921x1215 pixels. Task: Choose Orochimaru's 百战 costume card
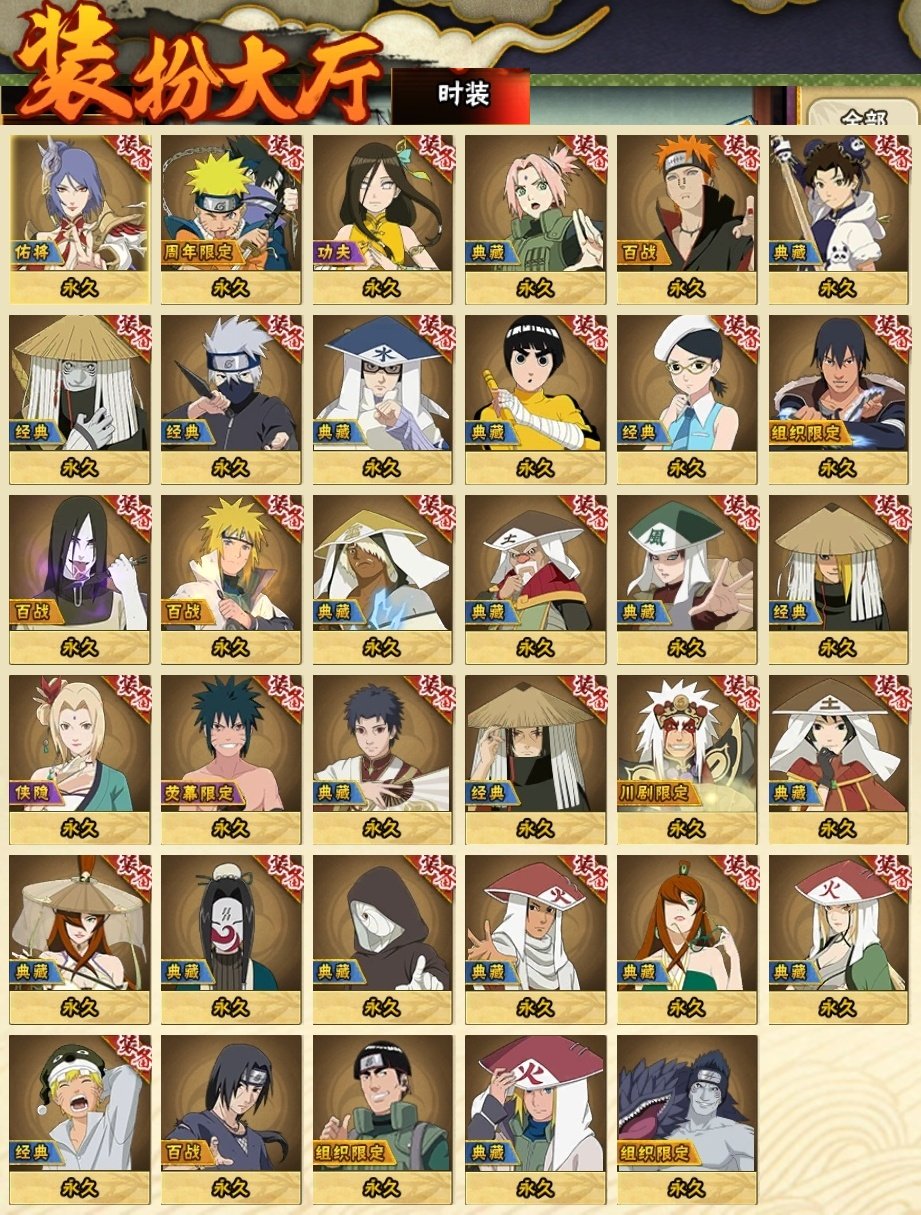tap(80, 580)
